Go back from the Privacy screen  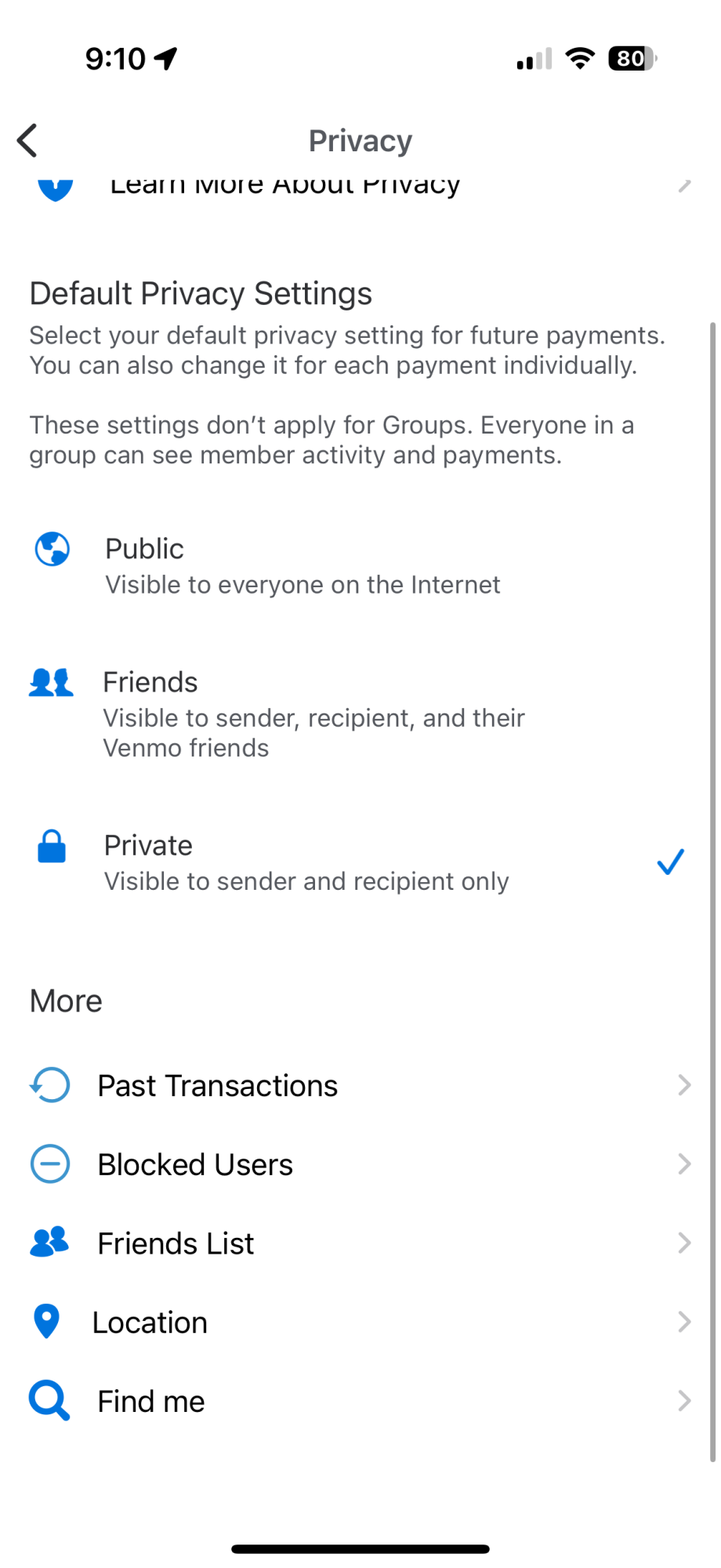pyautogui.click(x=28, y=141)
